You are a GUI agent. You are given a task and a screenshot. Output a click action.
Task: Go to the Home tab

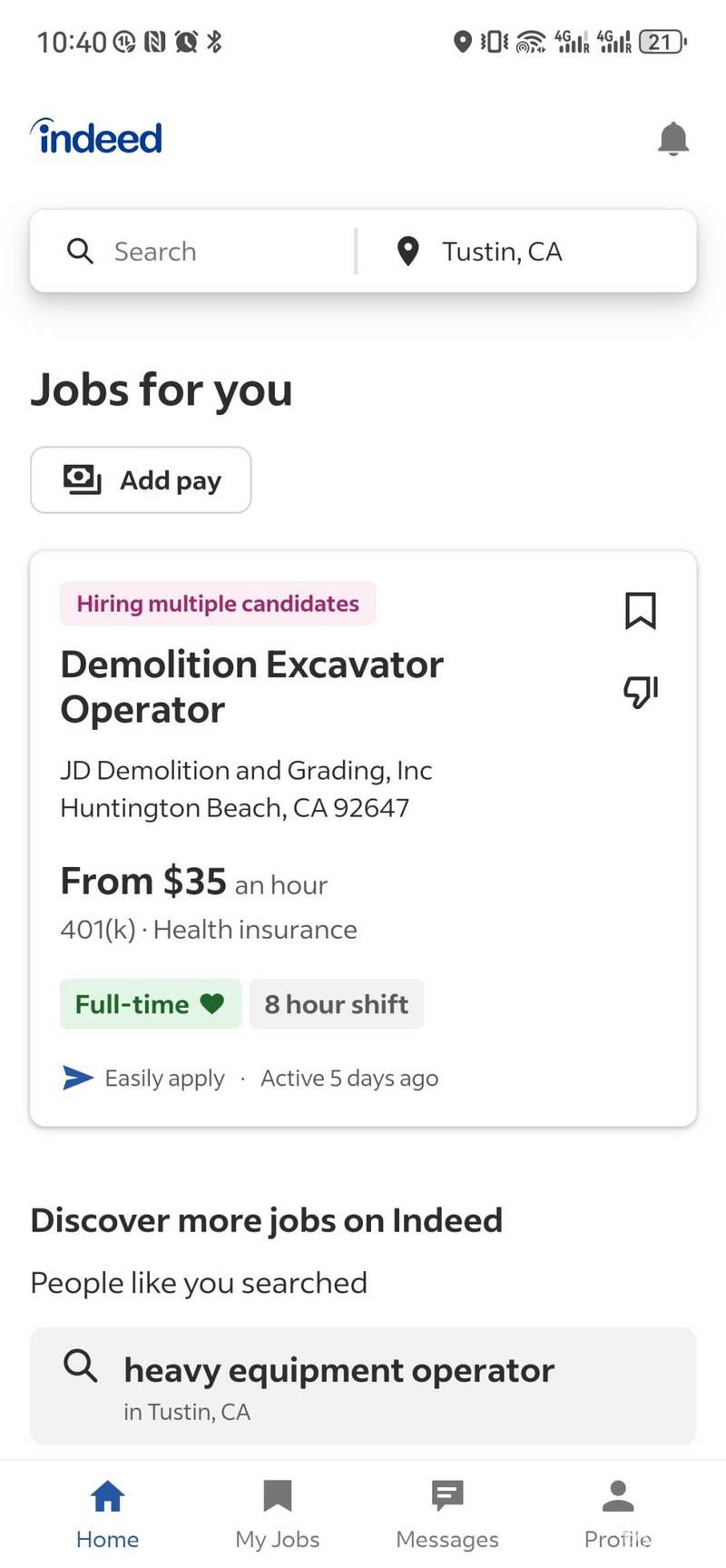coord(107,1514)
